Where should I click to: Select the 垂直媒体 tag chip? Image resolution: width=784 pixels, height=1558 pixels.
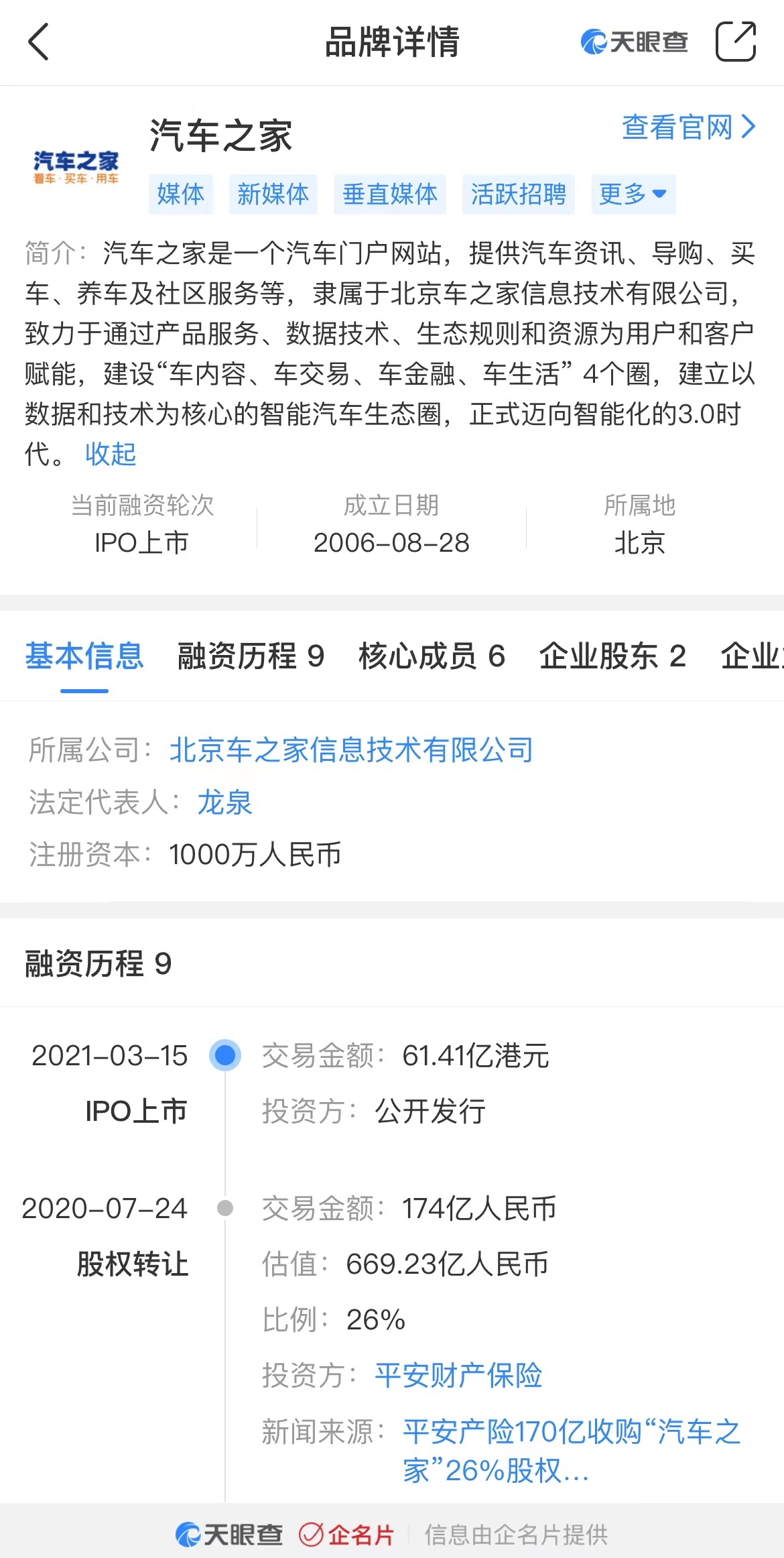click(x=389, y=194)
